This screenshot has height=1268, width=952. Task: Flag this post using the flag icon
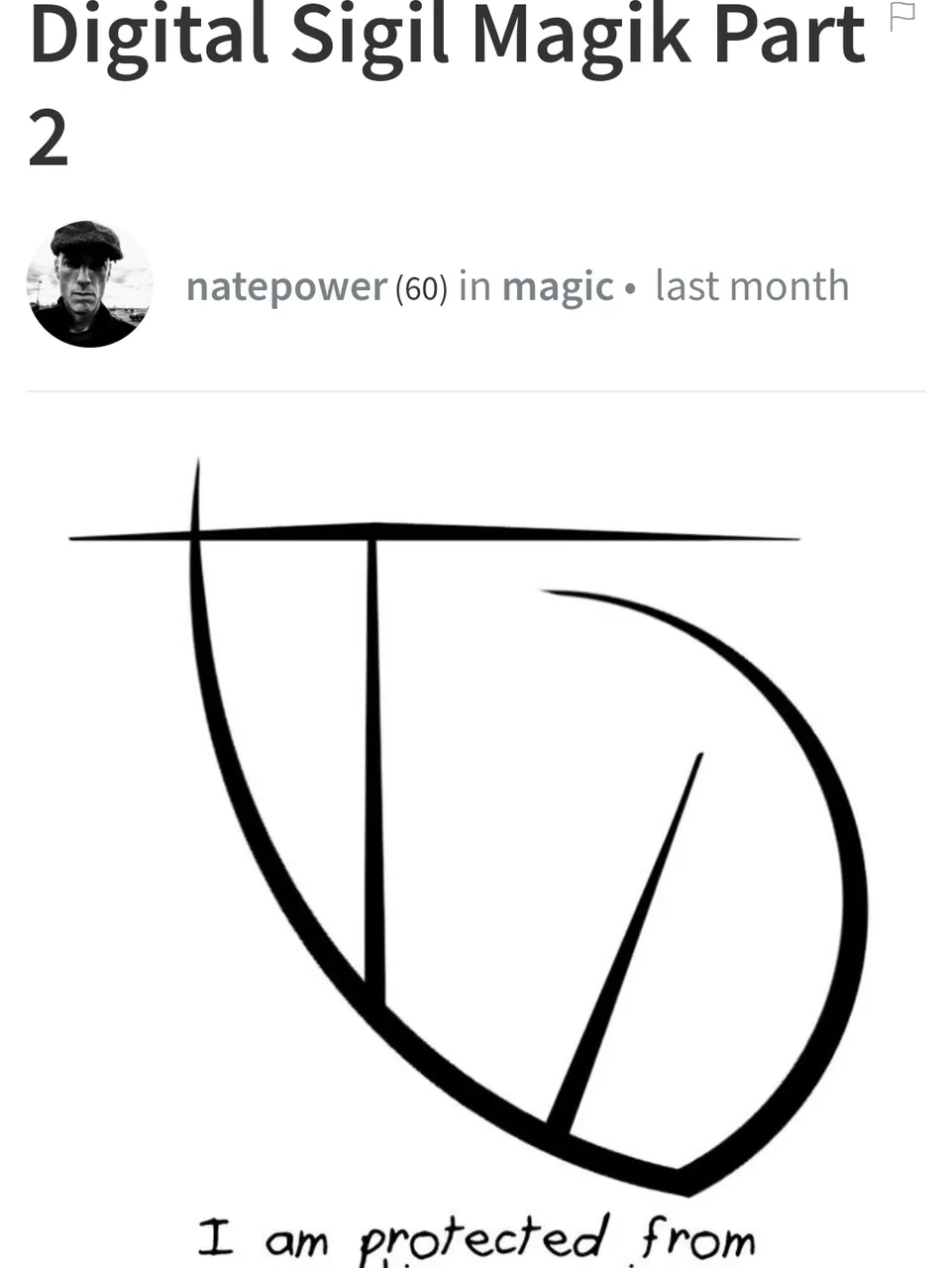tap(901, 18)
